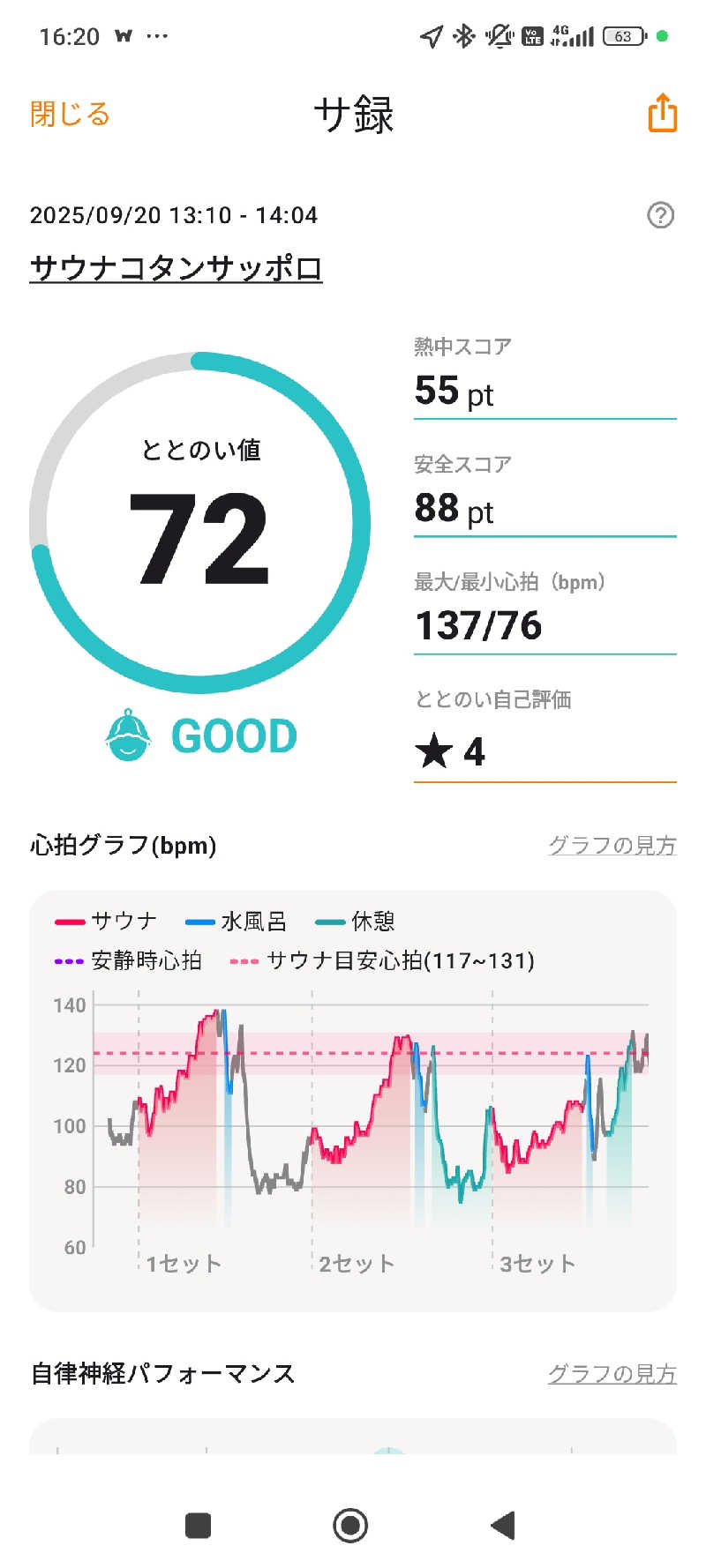Go back with the system back button
The width and height of the screenshot is (706, 1568).
pos(503,1525)
